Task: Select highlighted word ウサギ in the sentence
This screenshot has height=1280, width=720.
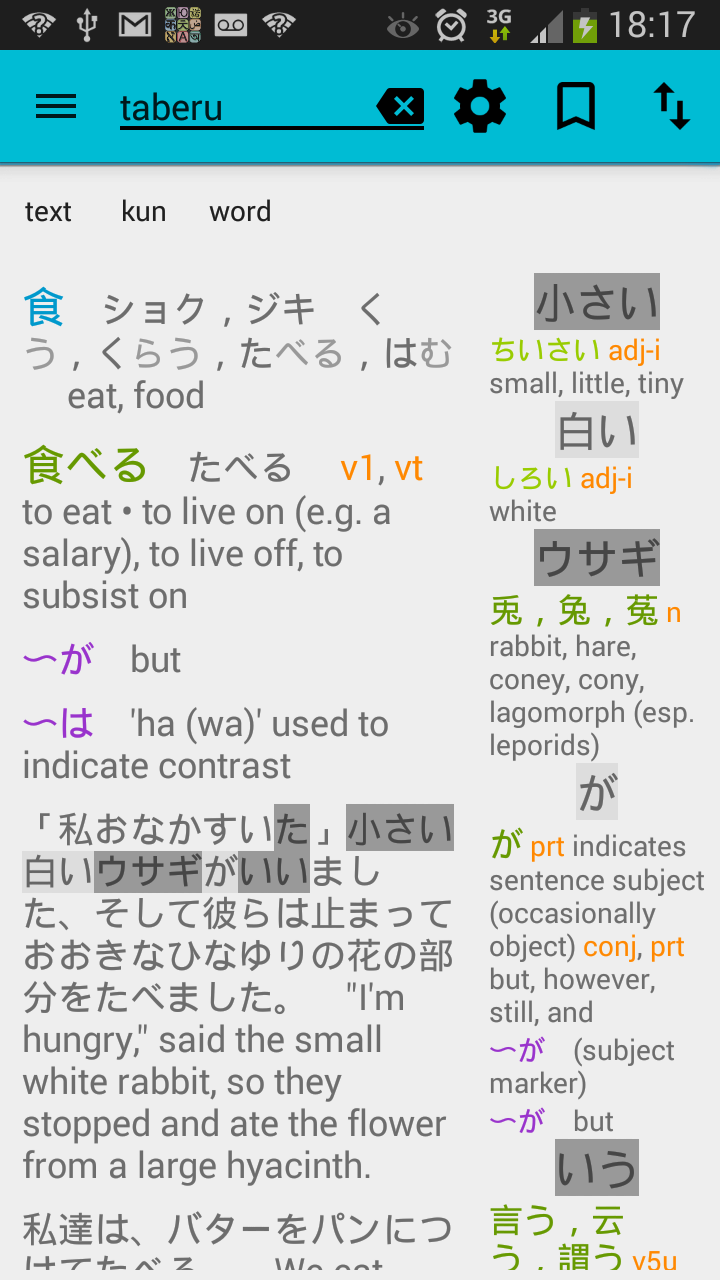Action: click(148, 871)
